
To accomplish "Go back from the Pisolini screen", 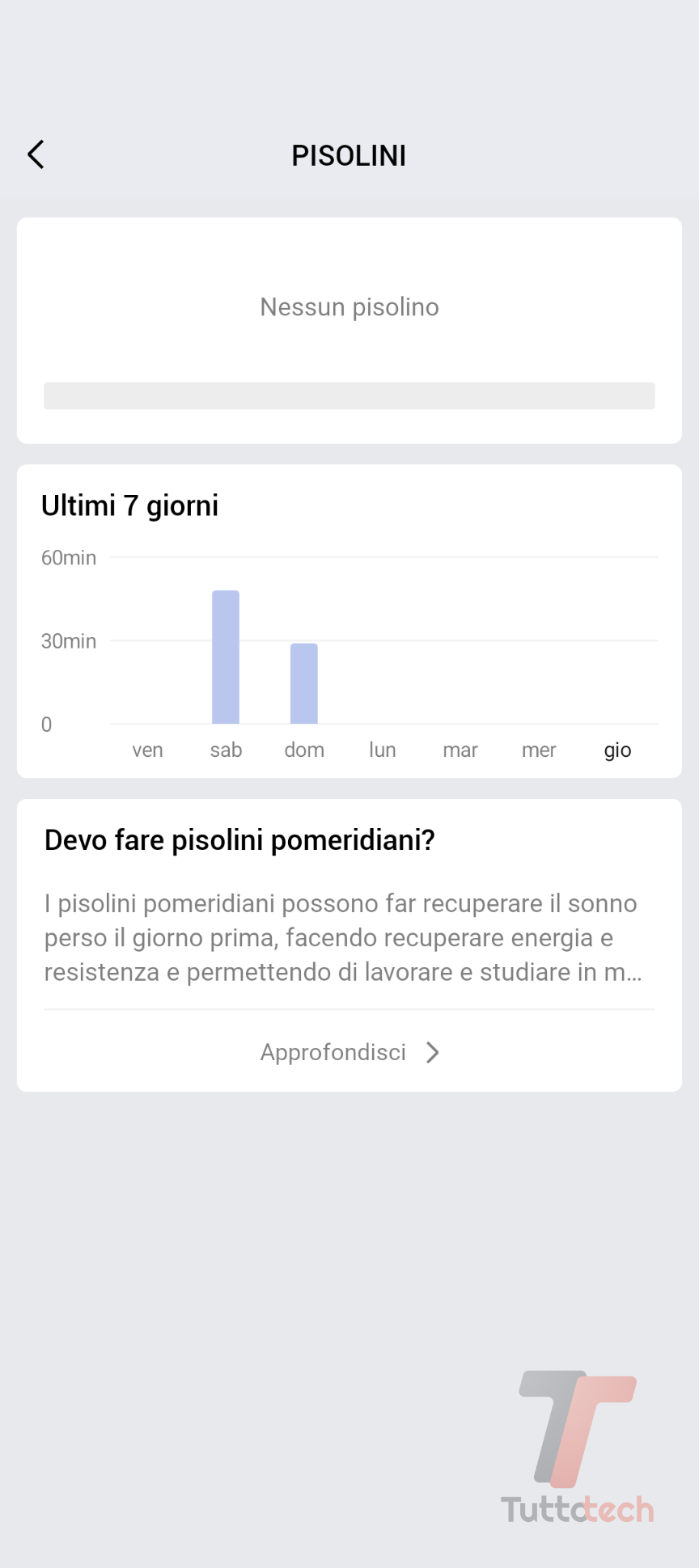I will [x=36, y=154].
